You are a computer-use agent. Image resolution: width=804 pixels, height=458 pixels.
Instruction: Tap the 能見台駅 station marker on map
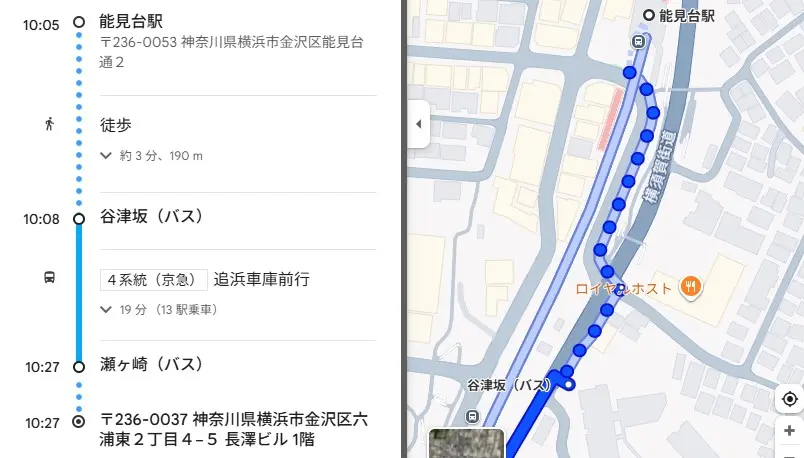pyautogui.click(x=648, y=16)
